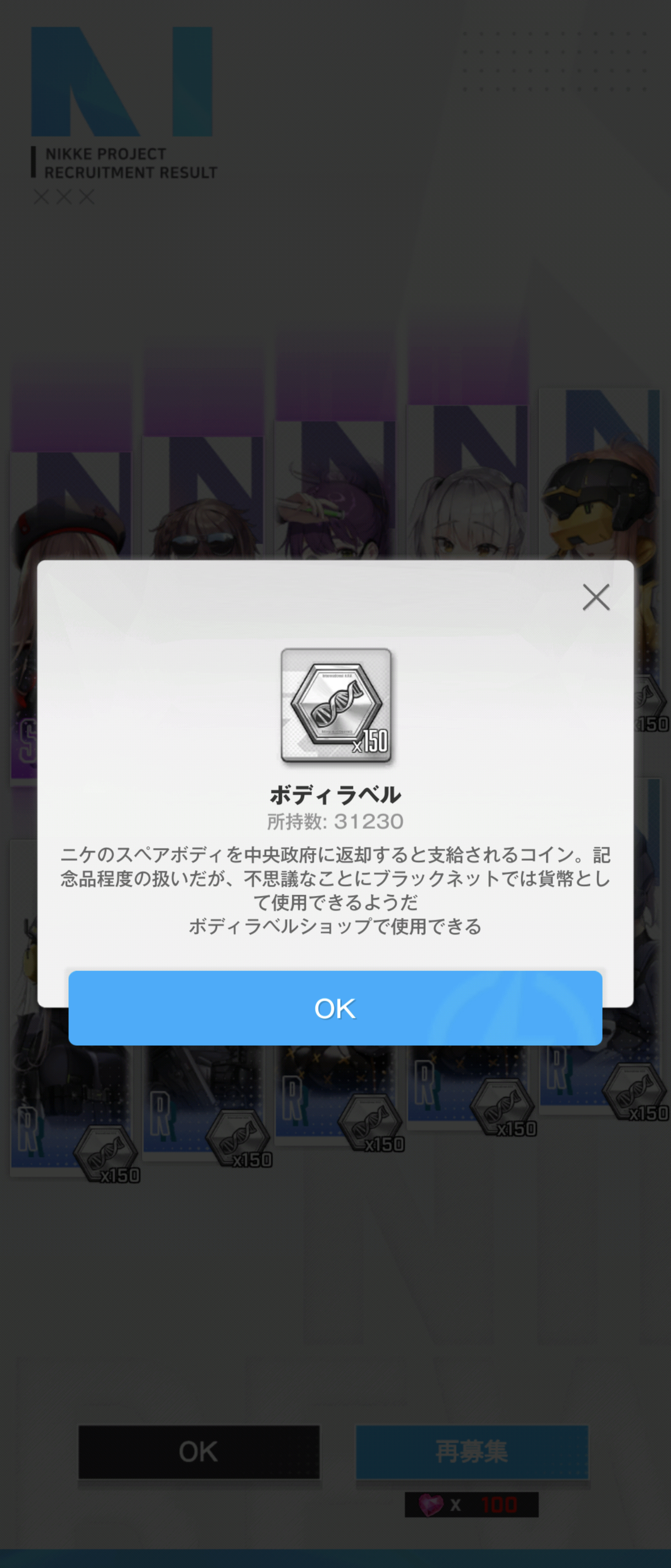This screenshot has height=1568, width=671.
Task: Close the item info dialog with X
Action: click(x=595, y=597)
